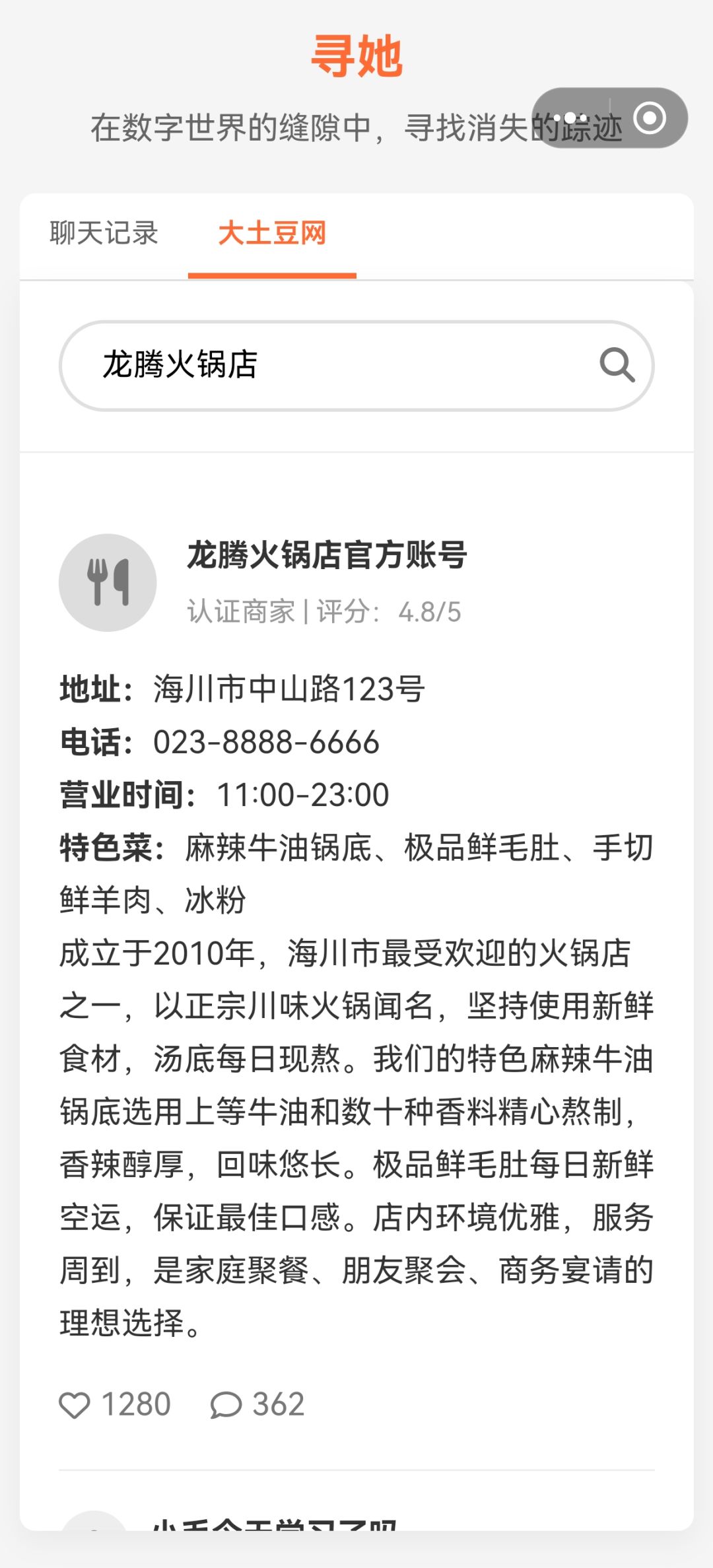The height and width of the screenshot is (1568, 713).
Task: Tap the search field containing 龙腾火锅店
Action: (x=356, y=365)
